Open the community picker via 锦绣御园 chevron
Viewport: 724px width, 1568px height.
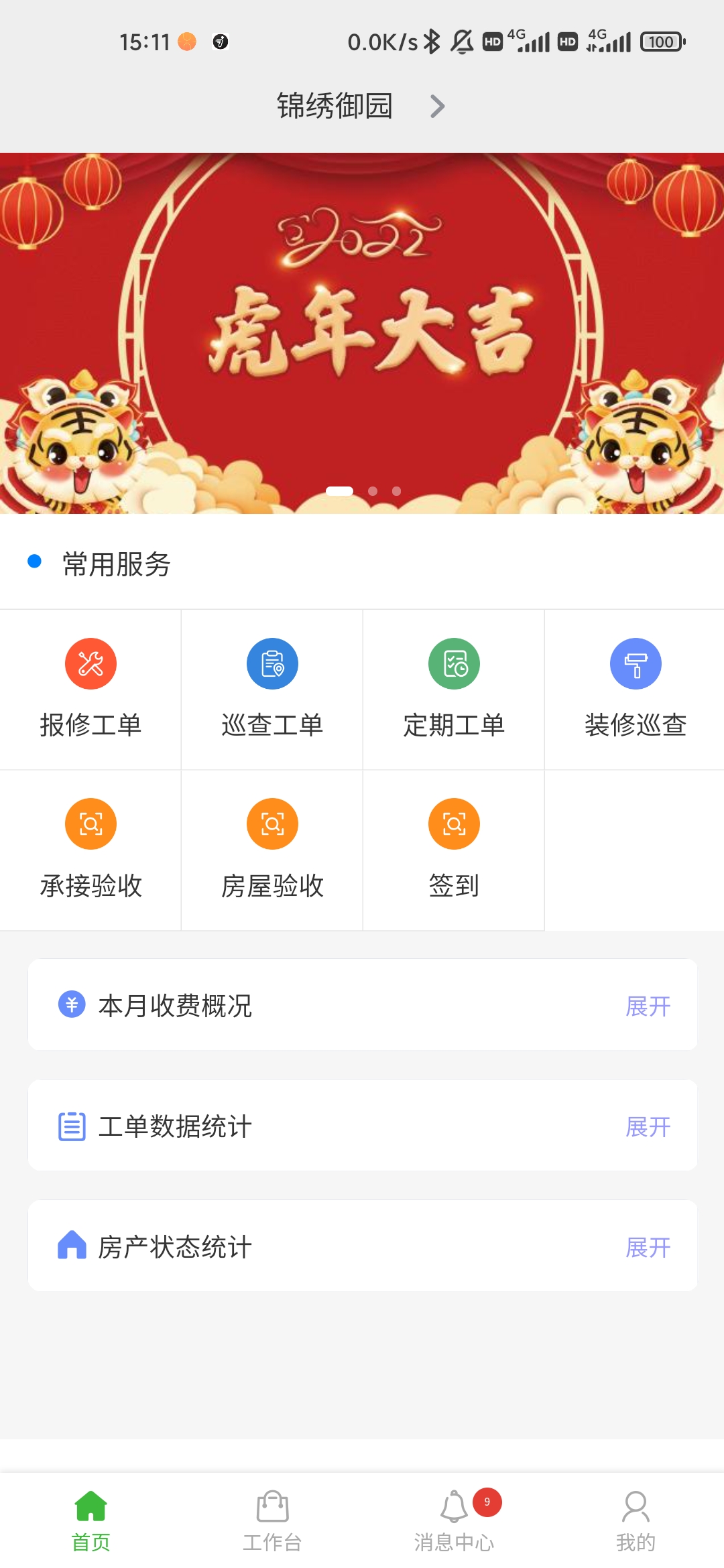click(438, 106)
